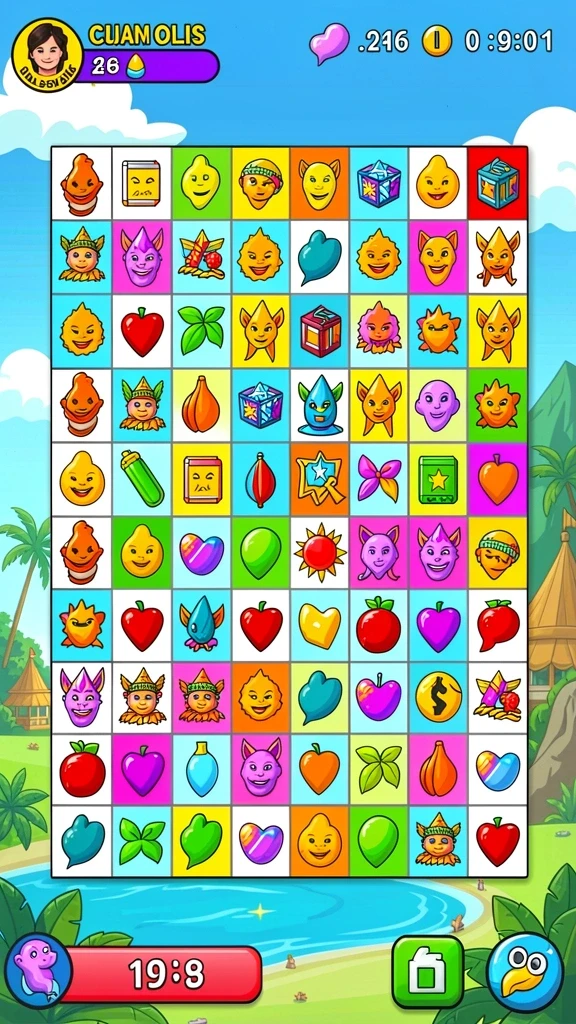Tap the purple creature icon
Screen dimensions: 576x1024
tap(38, 971)
